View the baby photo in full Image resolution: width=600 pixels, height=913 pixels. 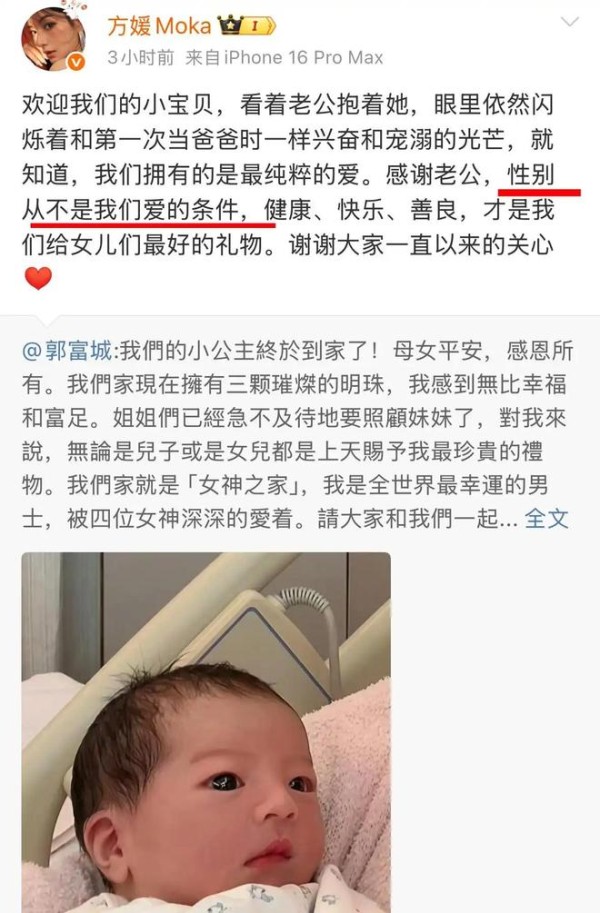(x=206, y=731)
